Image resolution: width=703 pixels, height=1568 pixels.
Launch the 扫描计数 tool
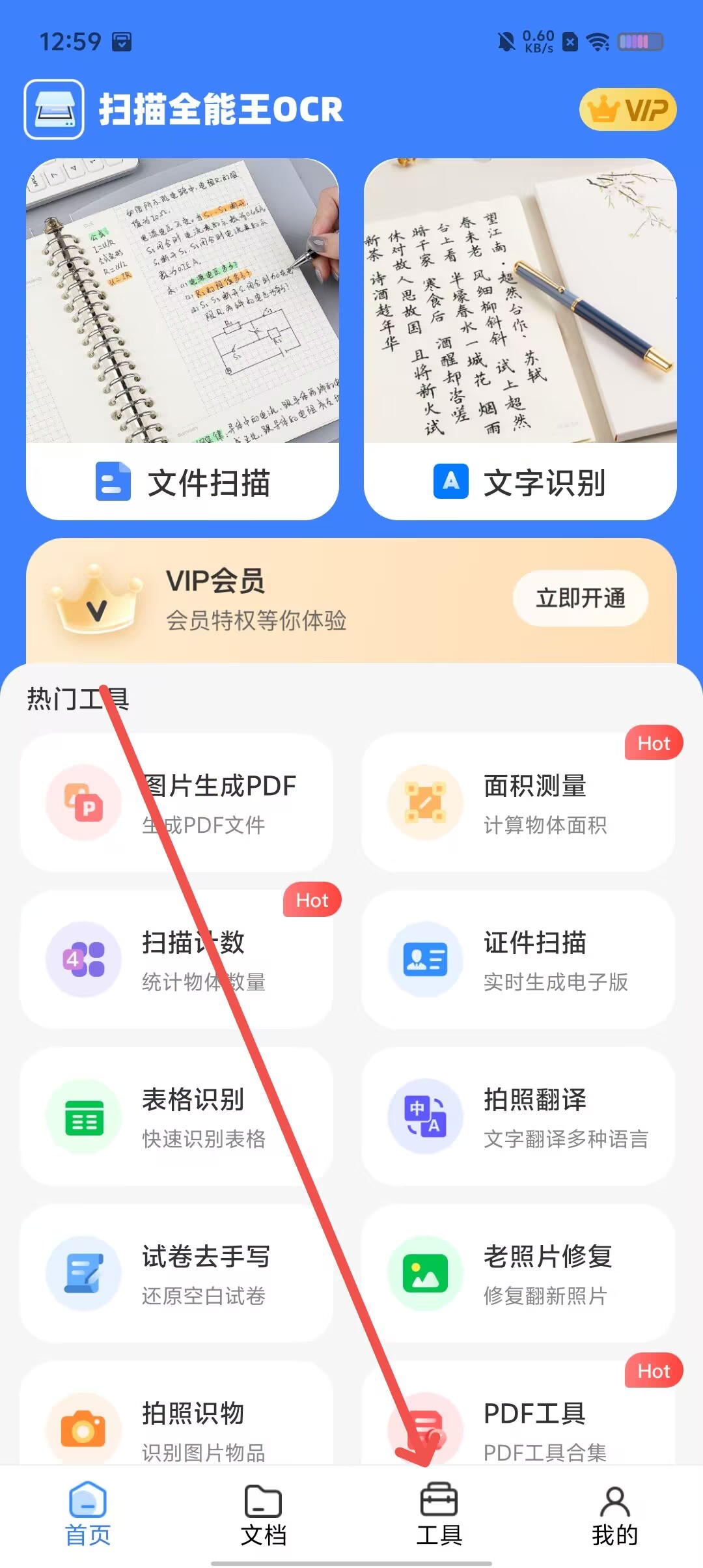(x=176, y=960)
